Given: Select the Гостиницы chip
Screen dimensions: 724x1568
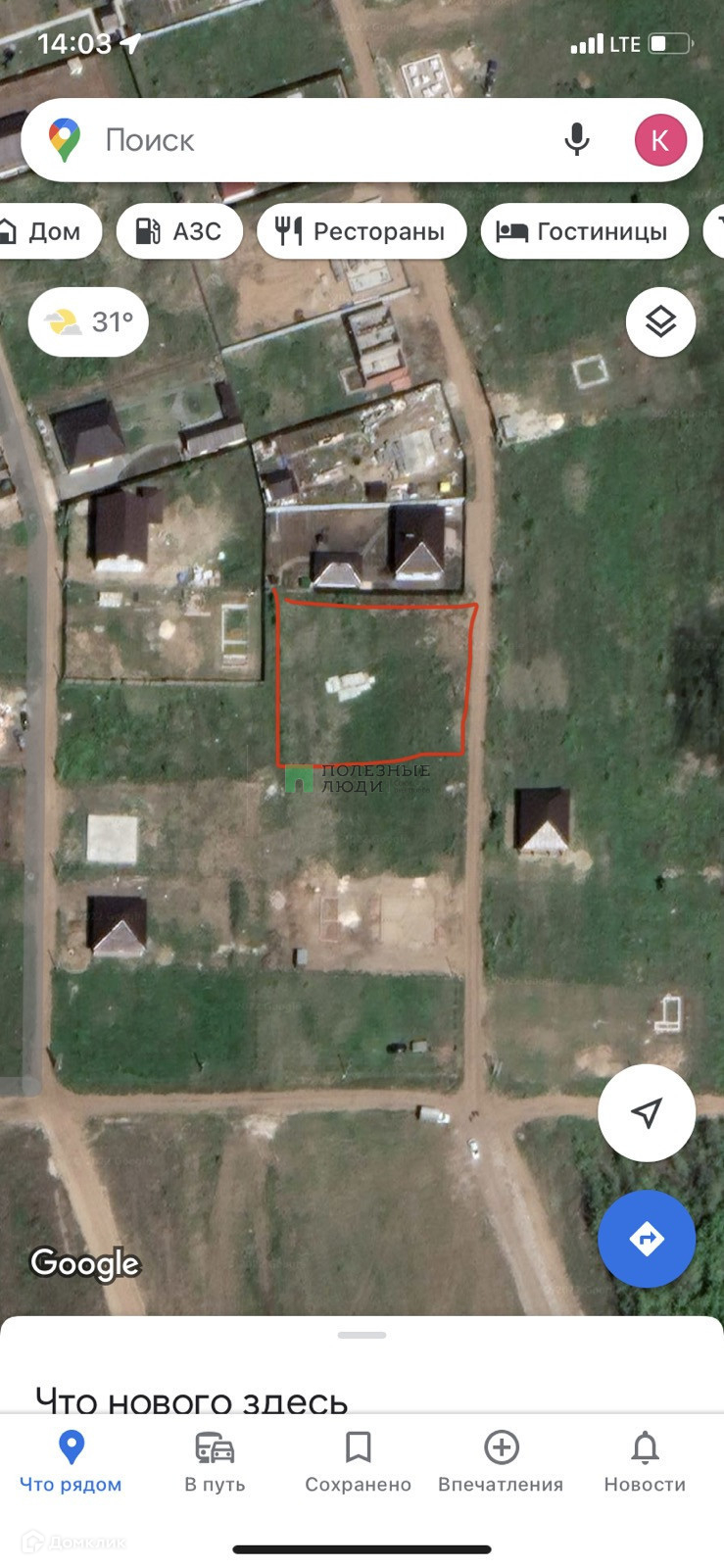Looking at the screenshot, I should [x=584, y=231].
